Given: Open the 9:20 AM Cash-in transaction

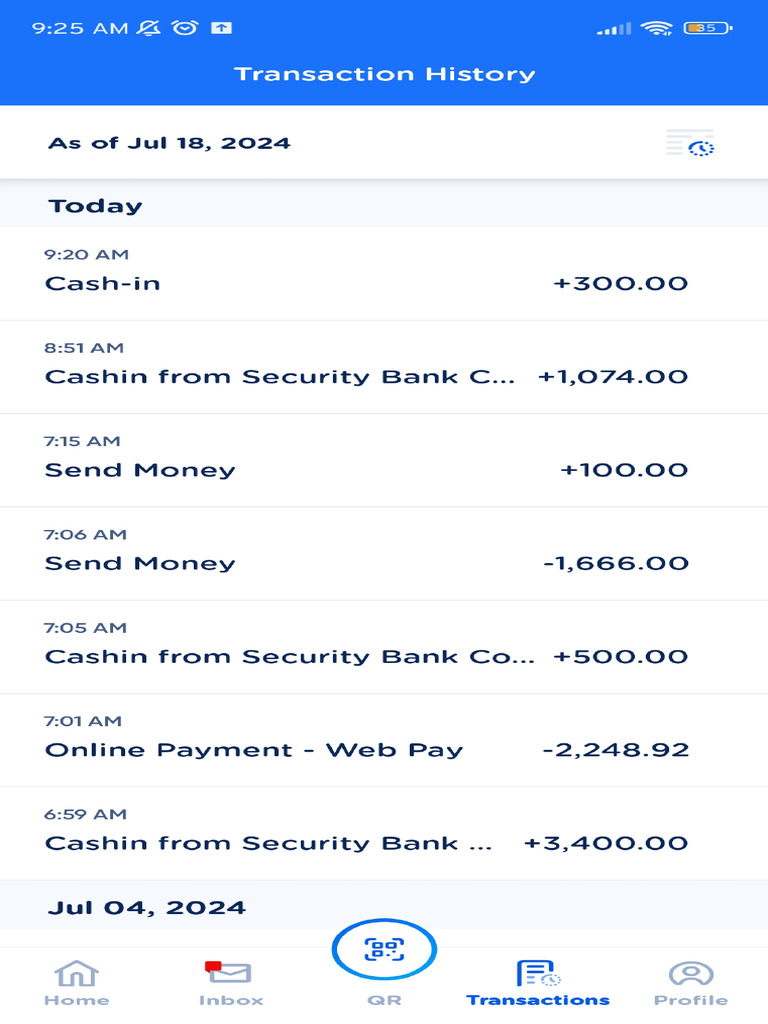Looking at the screenshot, I should click(x=384, y=274).
